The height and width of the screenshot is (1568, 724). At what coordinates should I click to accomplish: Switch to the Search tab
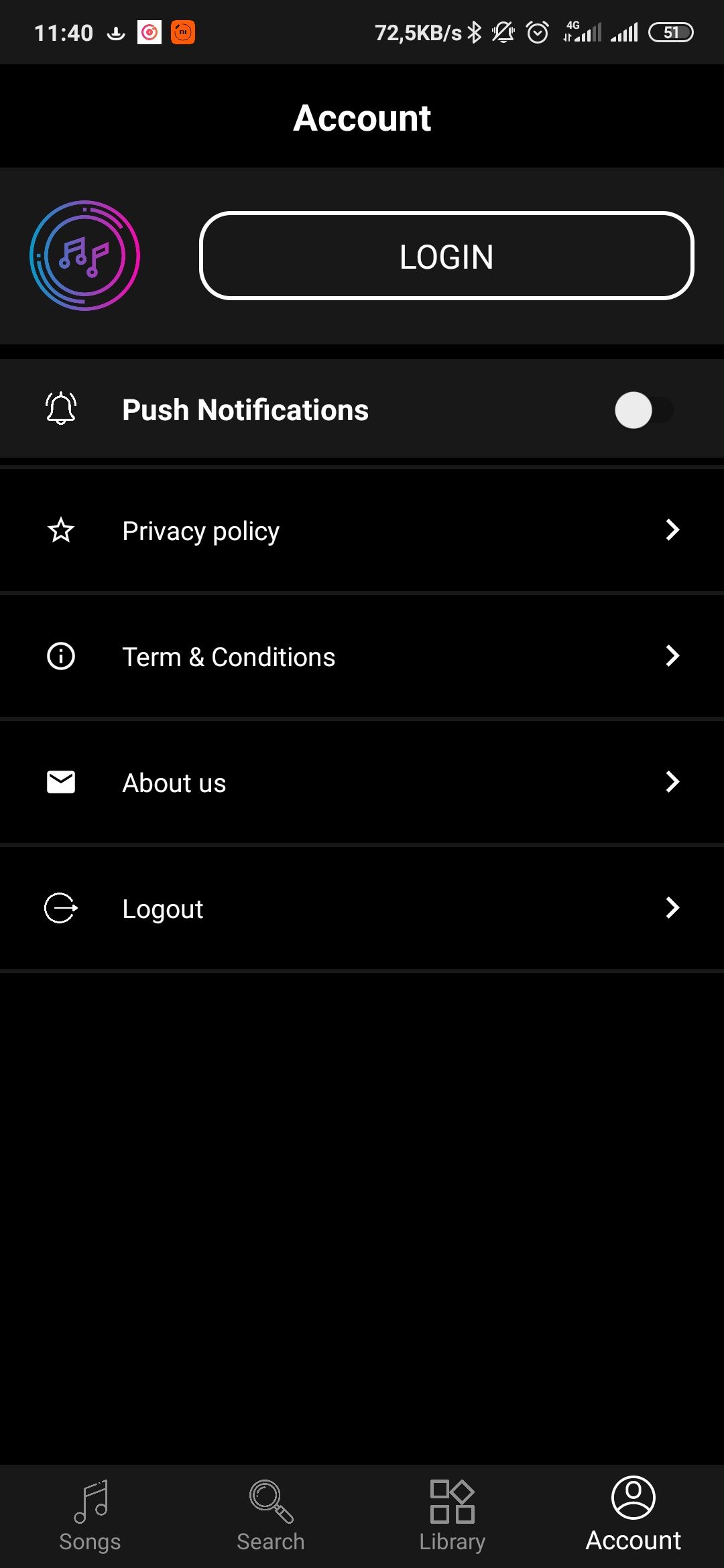pyautogui.click(x=271, y=1516)
